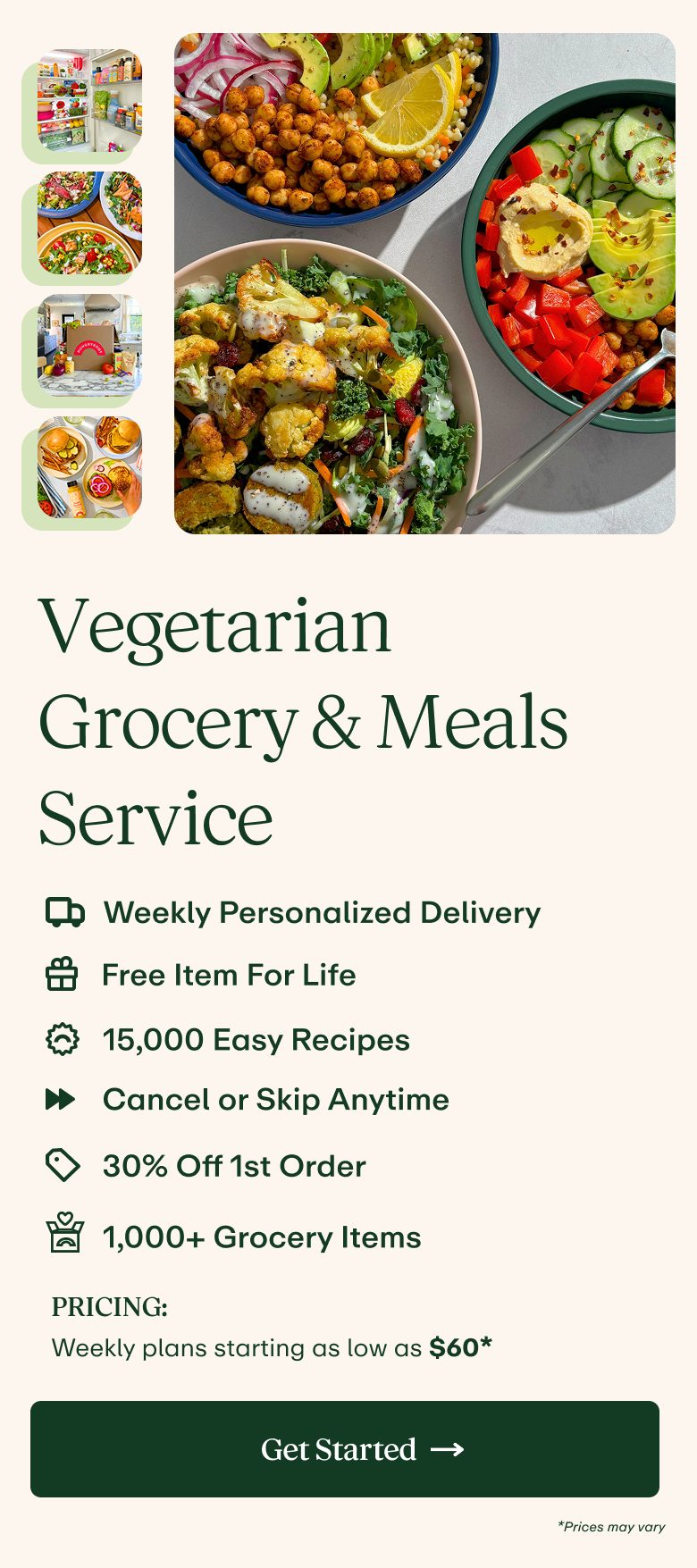Screen dimensions: 697x1568
Task: Tap the Get Started button
Action: pyautogui.click(x=345, y=1448)
